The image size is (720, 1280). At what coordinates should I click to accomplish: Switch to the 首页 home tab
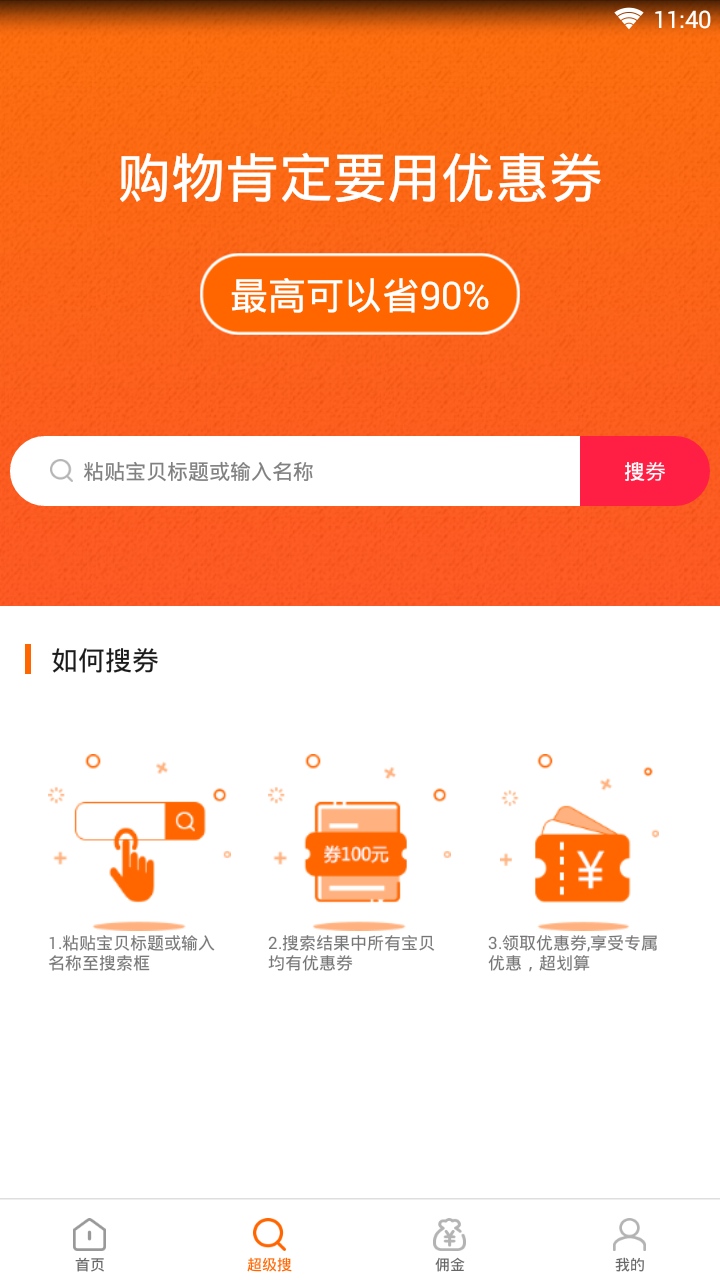(x=90, y=1244)
